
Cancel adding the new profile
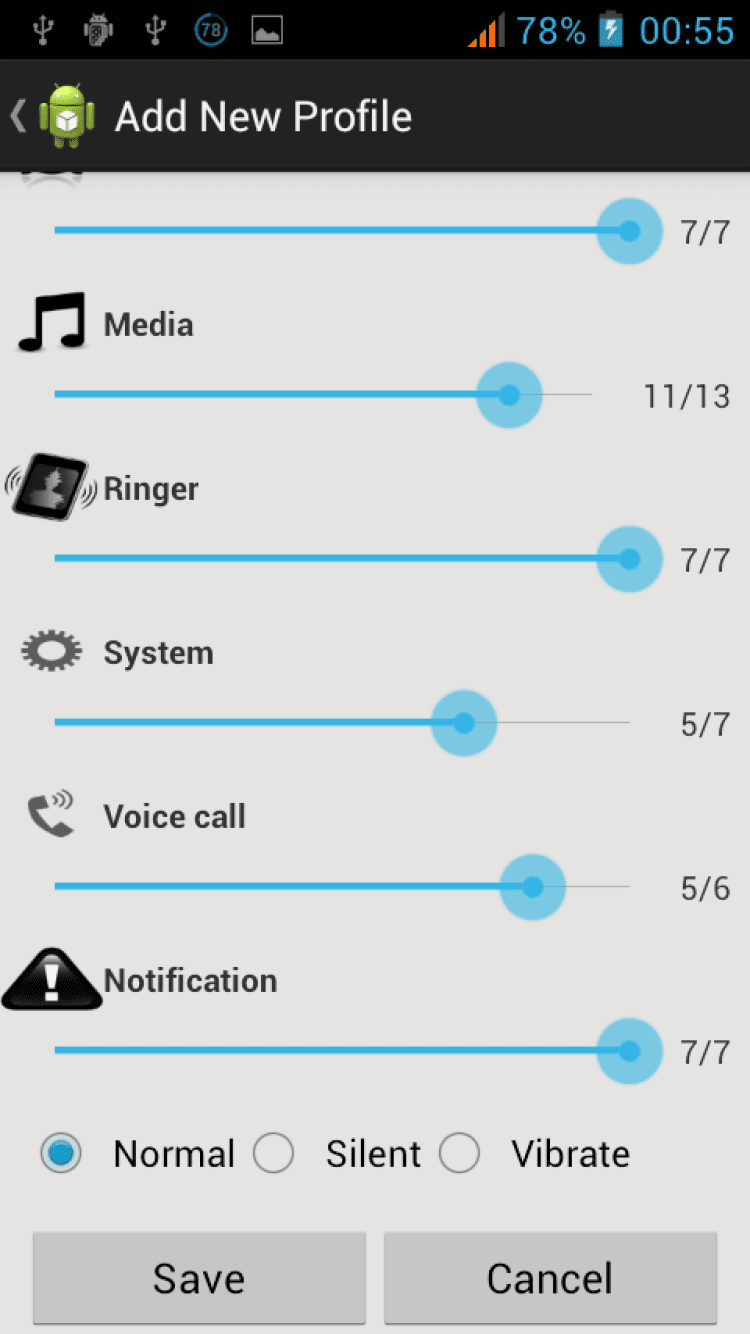[x=550, y=1278]
